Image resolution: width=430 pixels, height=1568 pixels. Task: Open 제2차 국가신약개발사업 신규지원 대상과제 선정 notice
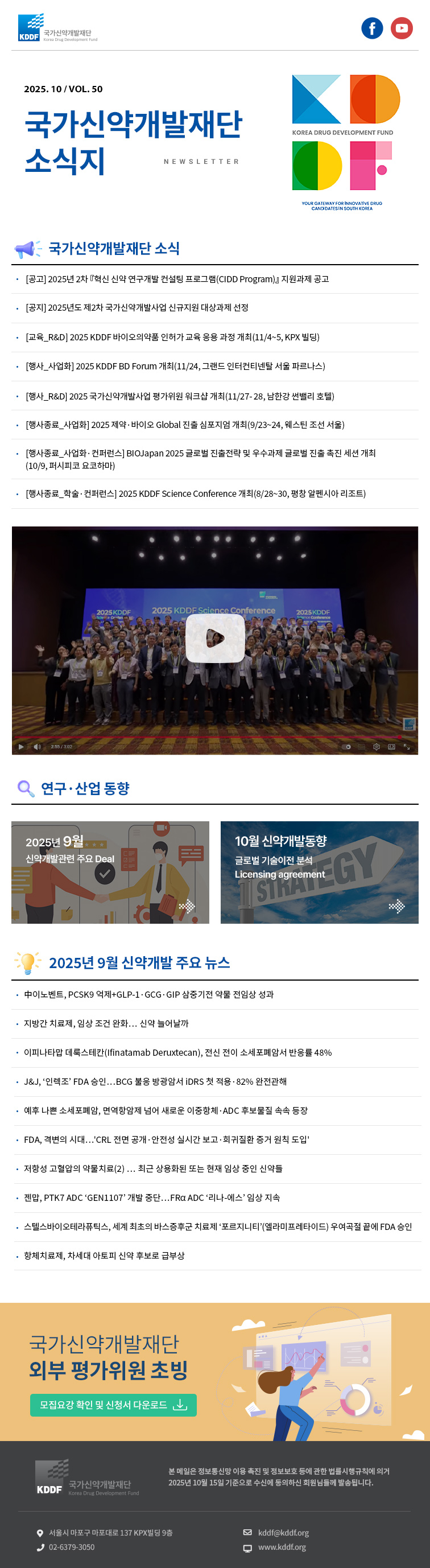137,308
